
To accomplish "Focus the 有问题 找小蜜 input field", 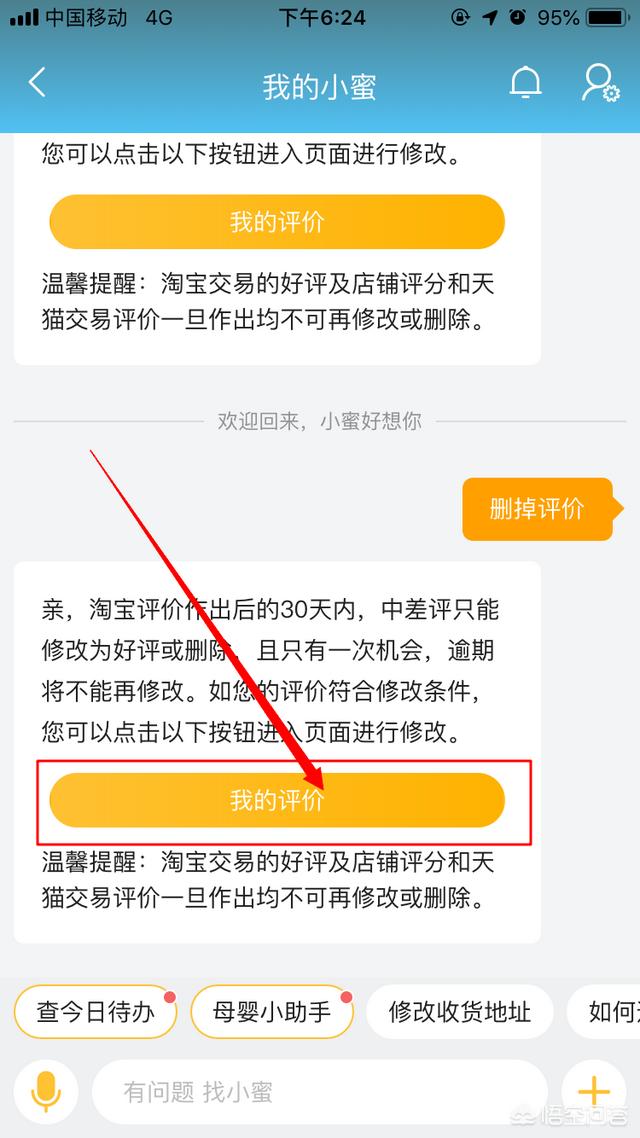I will [x=320, y=1092].
